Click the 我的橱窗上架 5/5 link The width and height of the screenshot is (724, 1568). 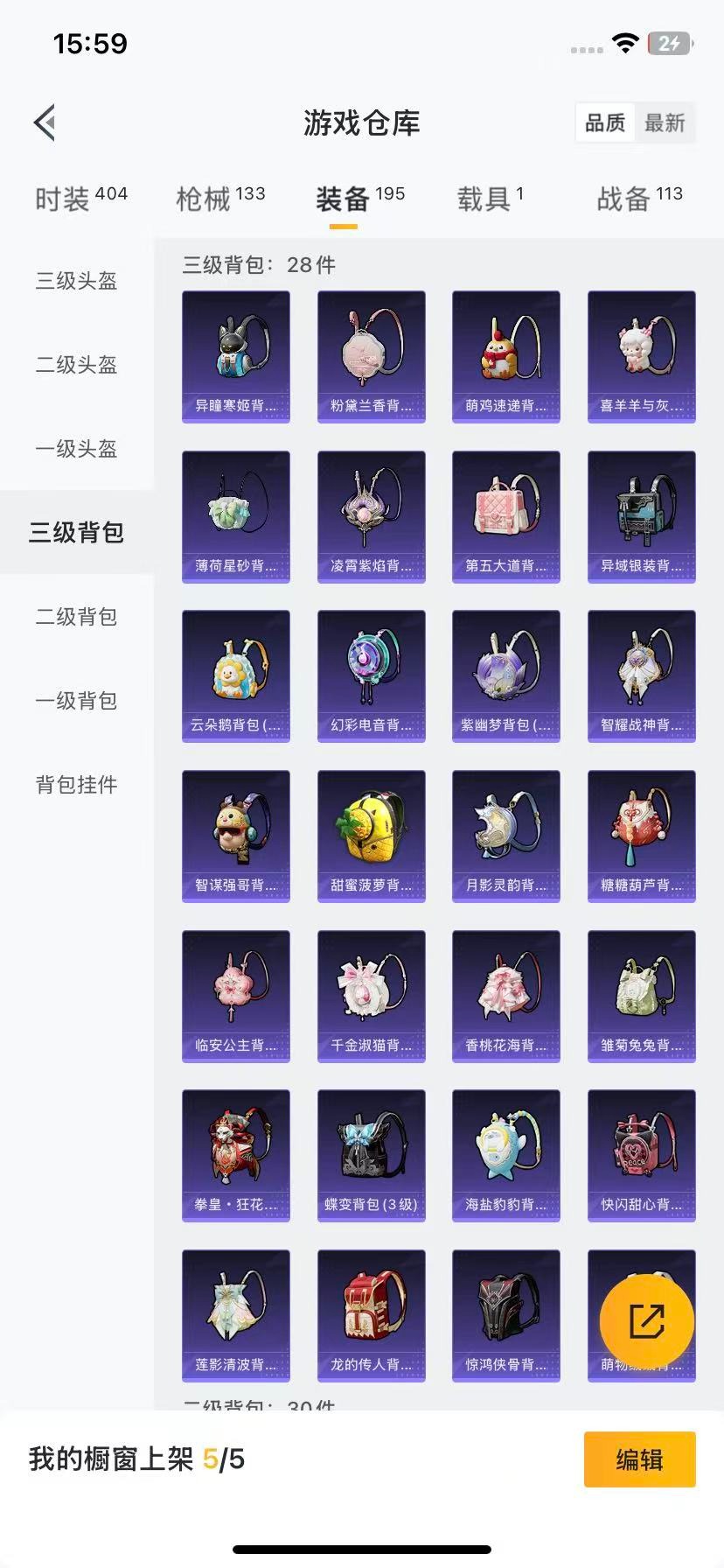pos(136,1459)
